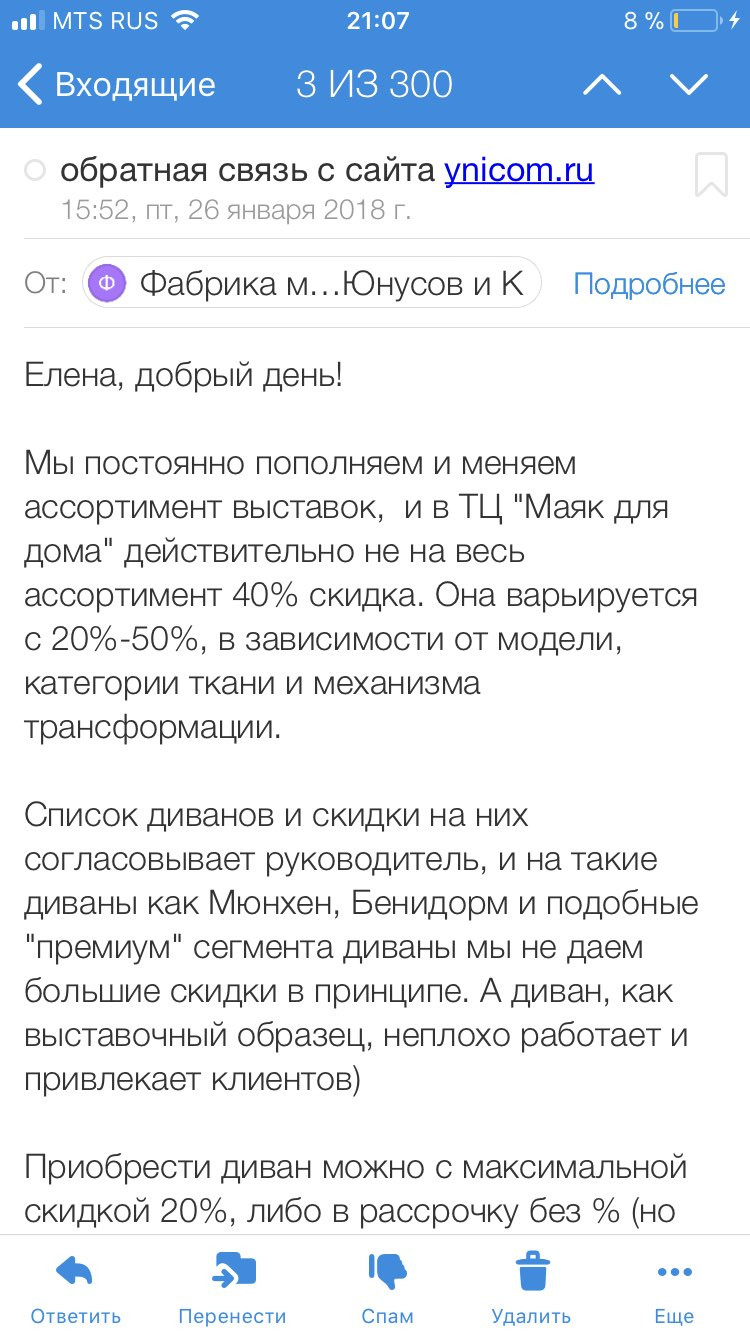Open the ynicom.ru link in subject
Viewport: 750px width, 1334px height.
519,170
